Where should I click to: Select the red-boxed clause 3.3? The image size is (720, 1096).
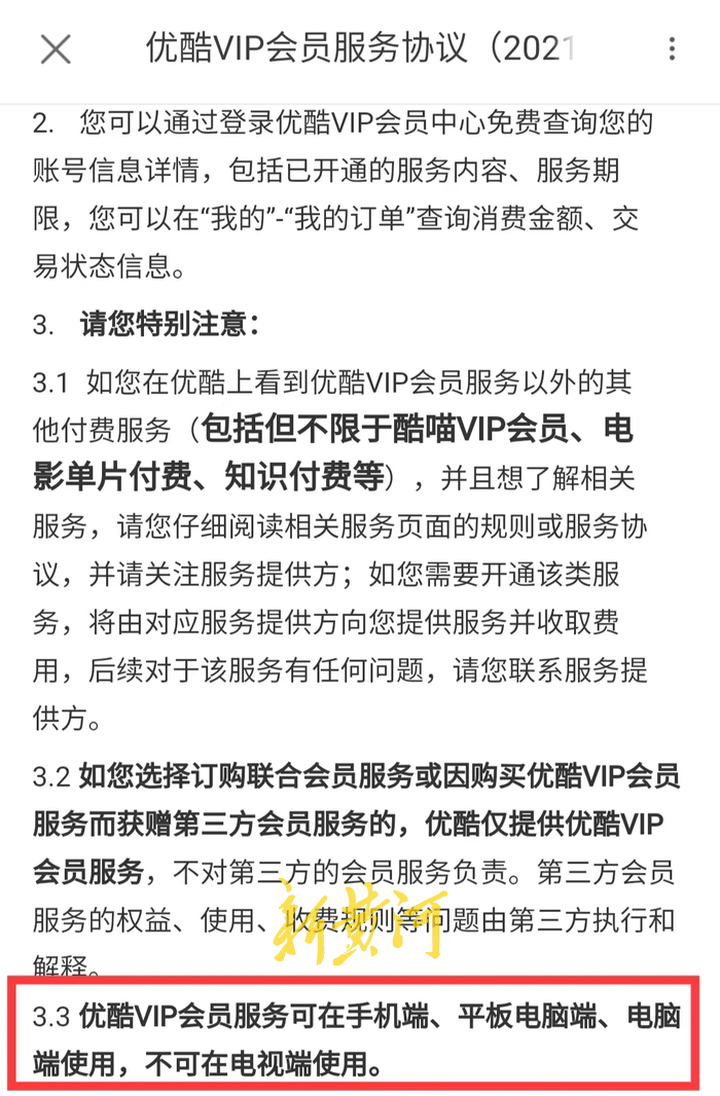click(360, 1037)
